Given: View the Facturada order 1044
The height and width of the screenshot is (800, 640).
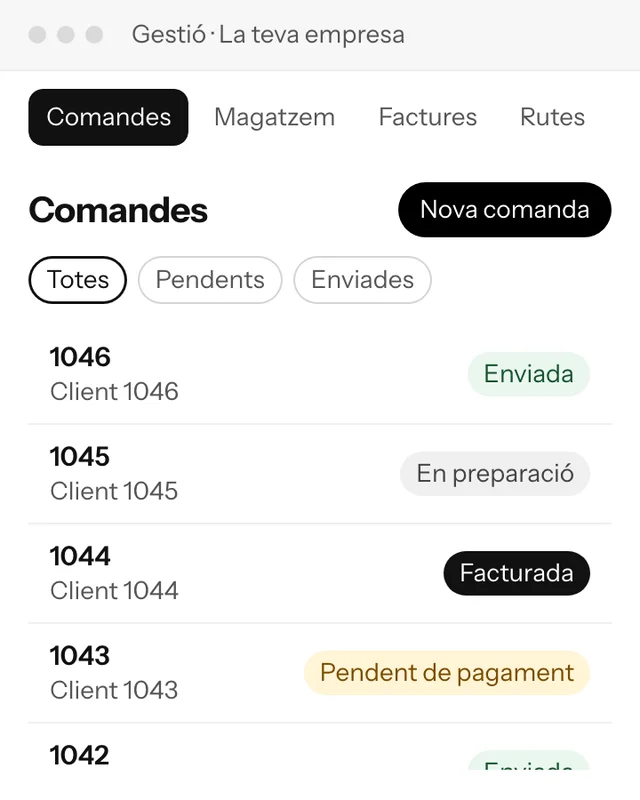Looking at the screenshot, I should [x=320, y=573].
